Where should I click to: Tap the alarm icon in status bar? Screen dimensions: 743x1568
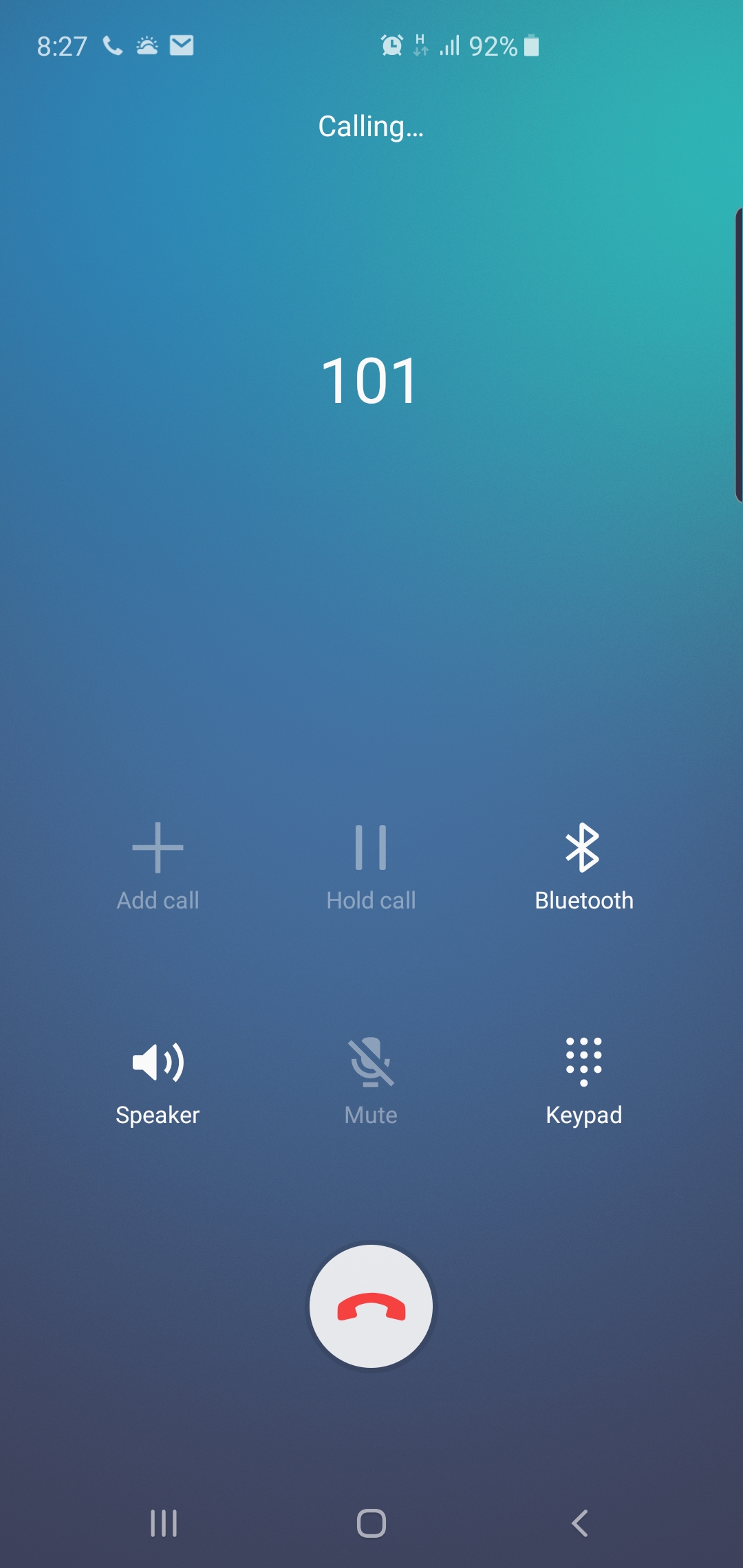pos(391,45)
